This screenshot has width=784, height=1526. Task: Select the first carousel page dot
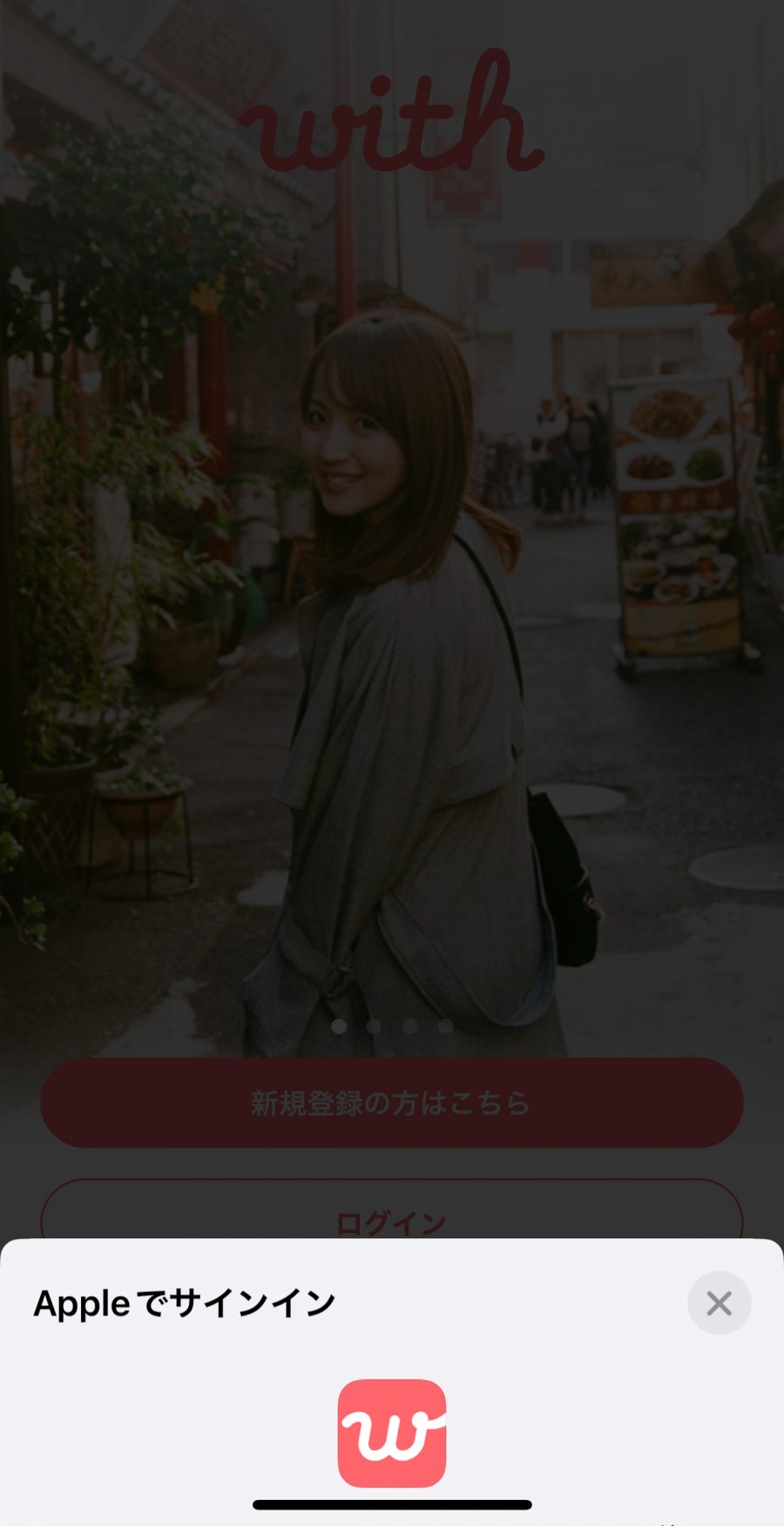[x=339, y=1028]
